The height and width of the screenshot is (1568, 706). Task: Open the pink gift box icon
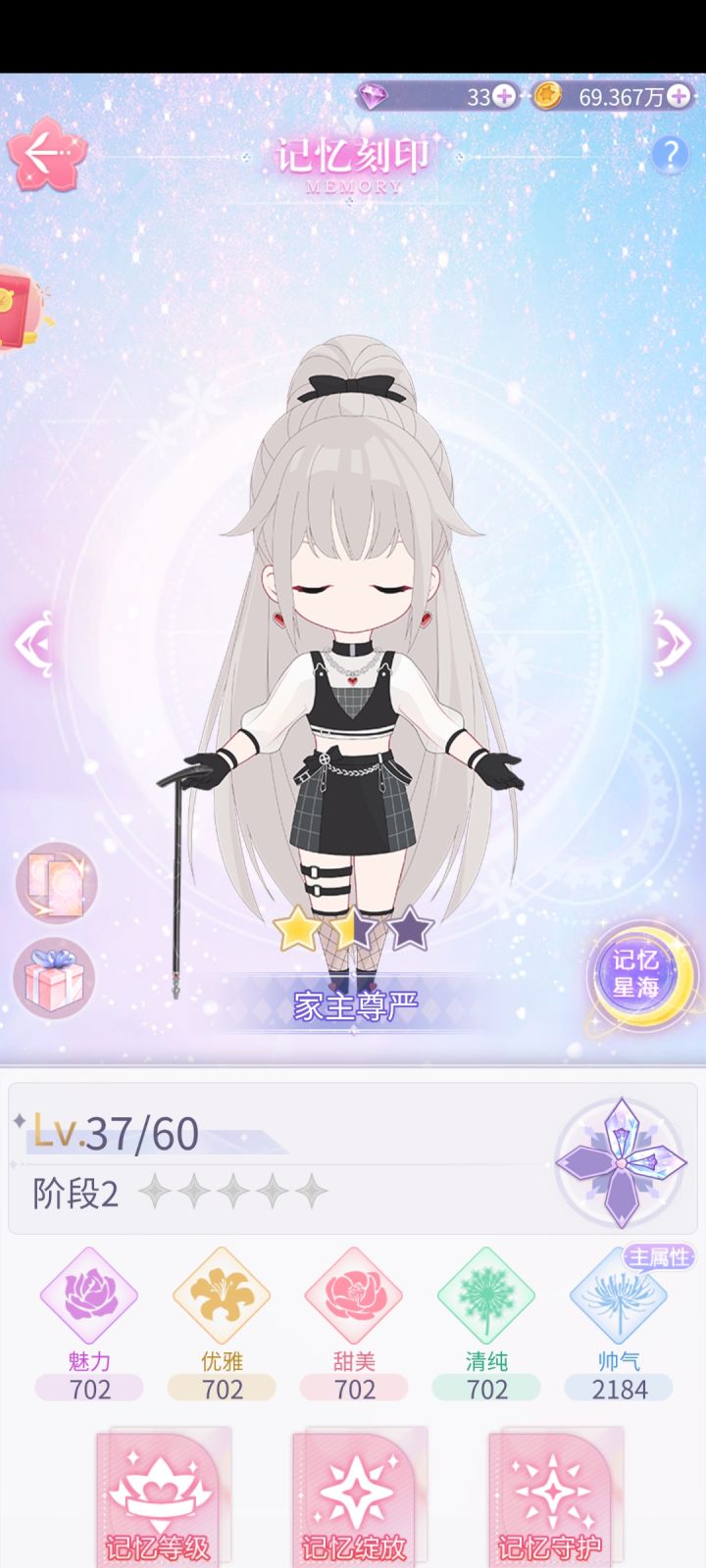56,978
